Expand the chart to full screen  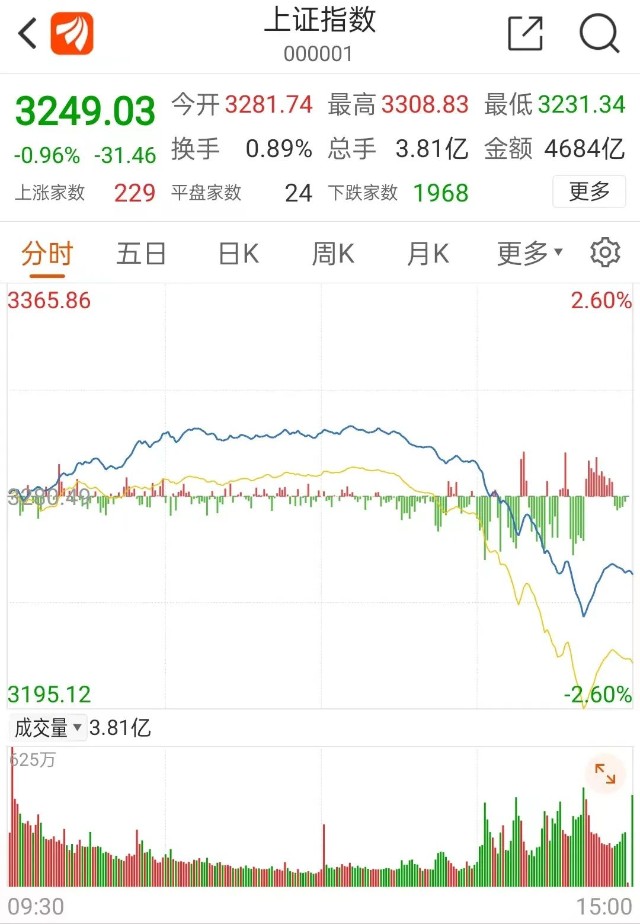pos(605,774)
